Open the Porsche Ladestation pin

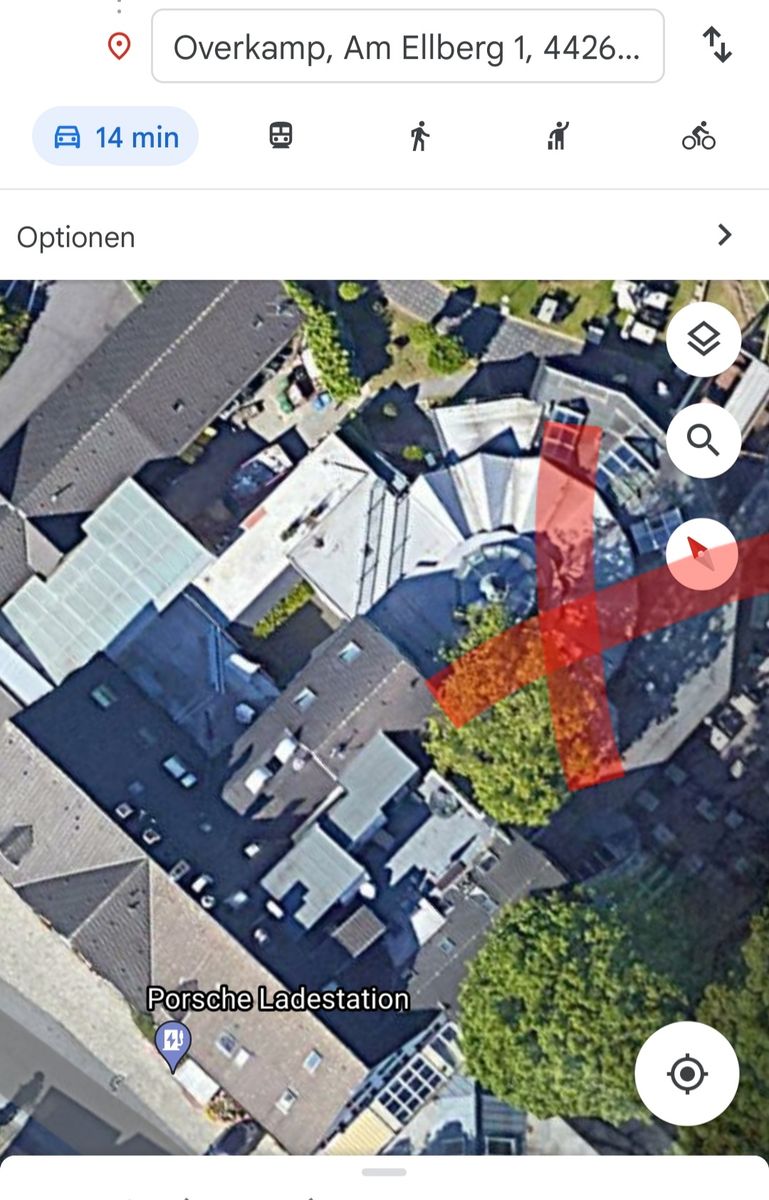click(174, 1045)
